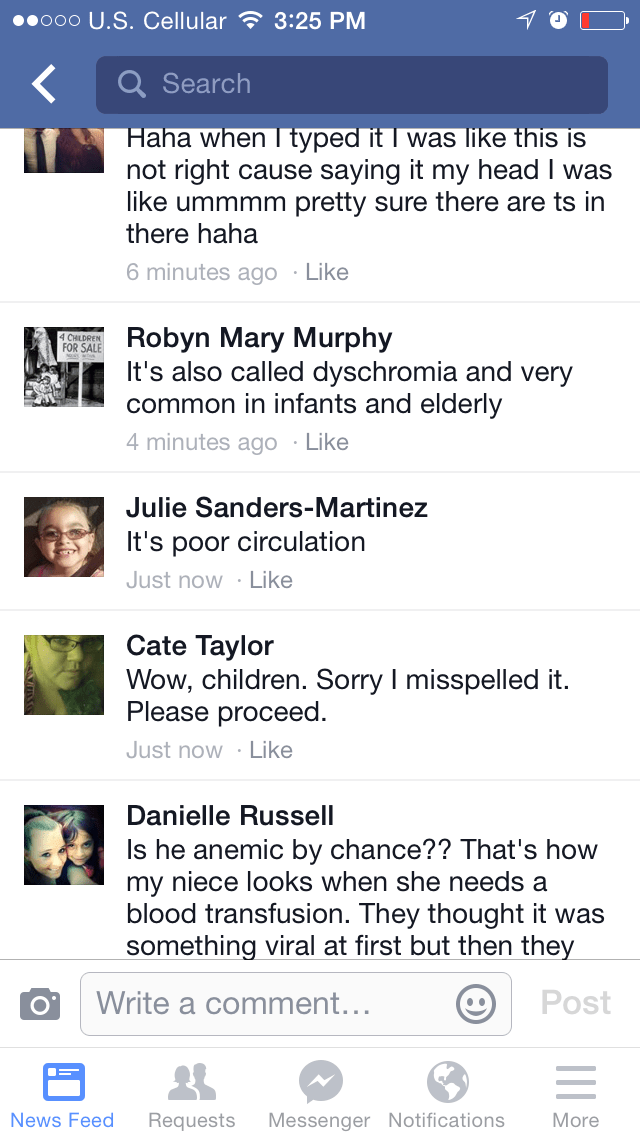
Task: View Danielle Russell's profile
Action: [230, 816]
